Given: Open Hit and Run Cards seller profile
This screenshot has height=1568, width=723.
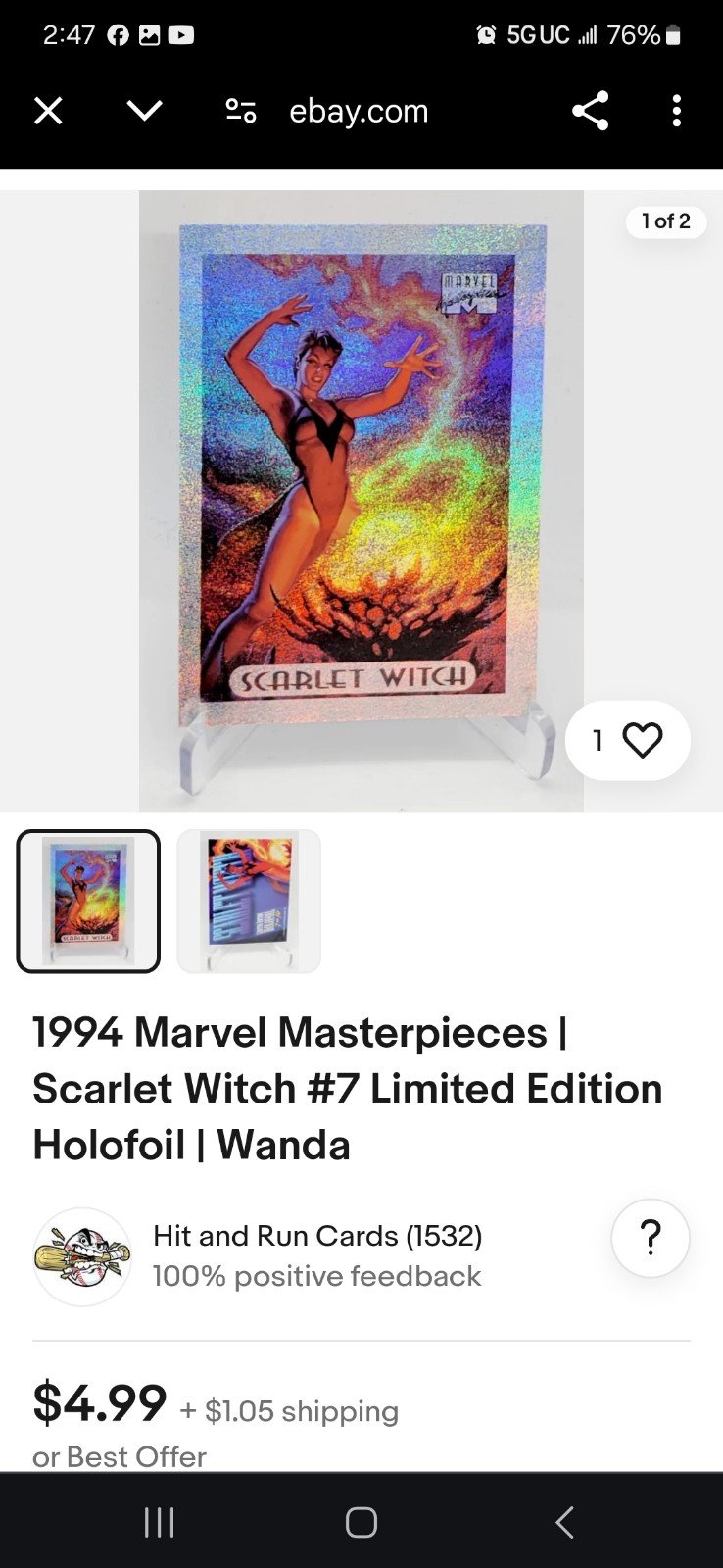Looking at the screenshot, I should click(x=317, y=1236).
